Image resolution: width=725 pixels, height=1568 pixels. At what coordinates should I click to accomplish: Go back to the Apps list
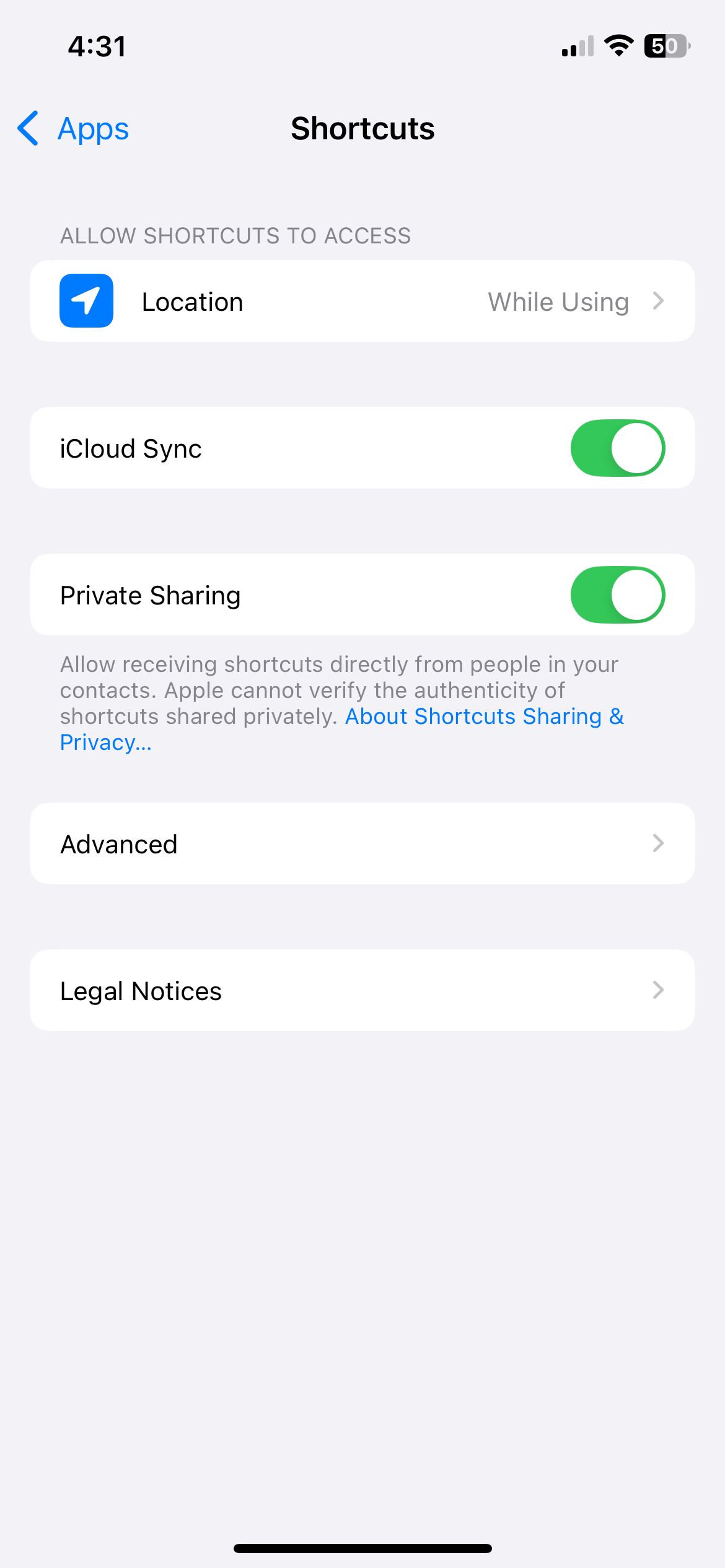[x=73, y=129]
